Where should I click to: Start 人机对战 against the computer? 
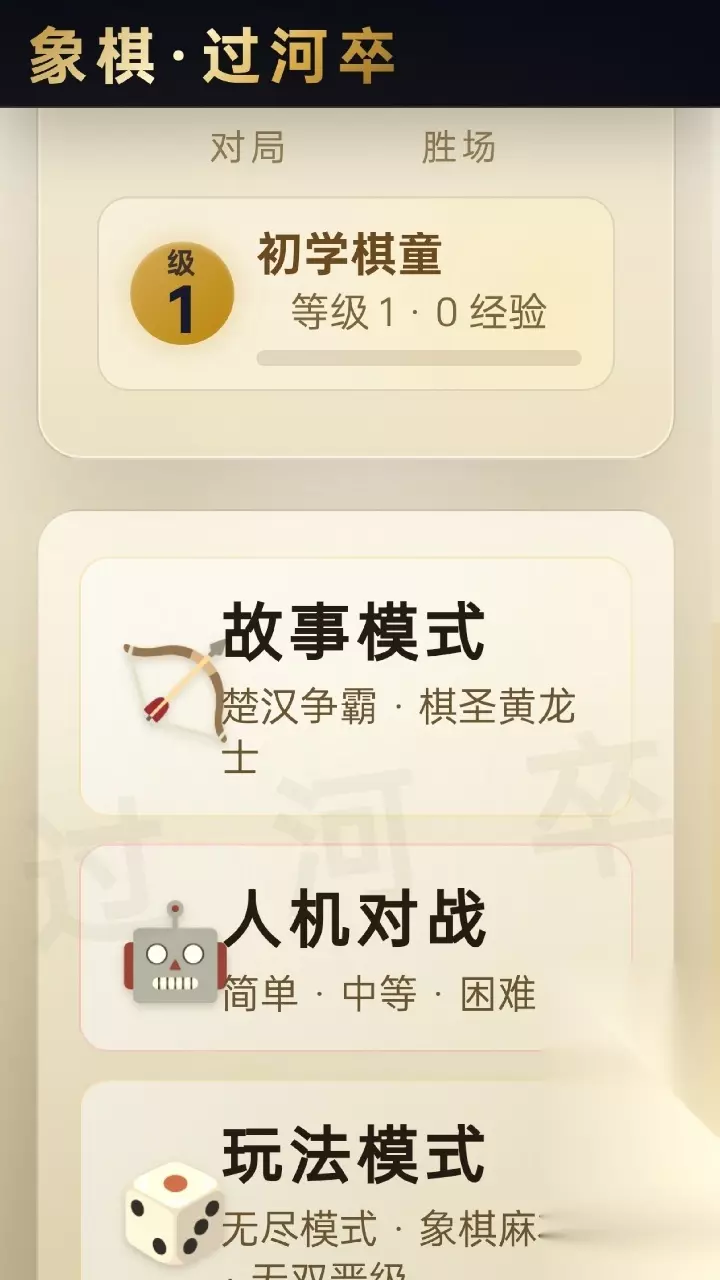(x=355, y=948)
